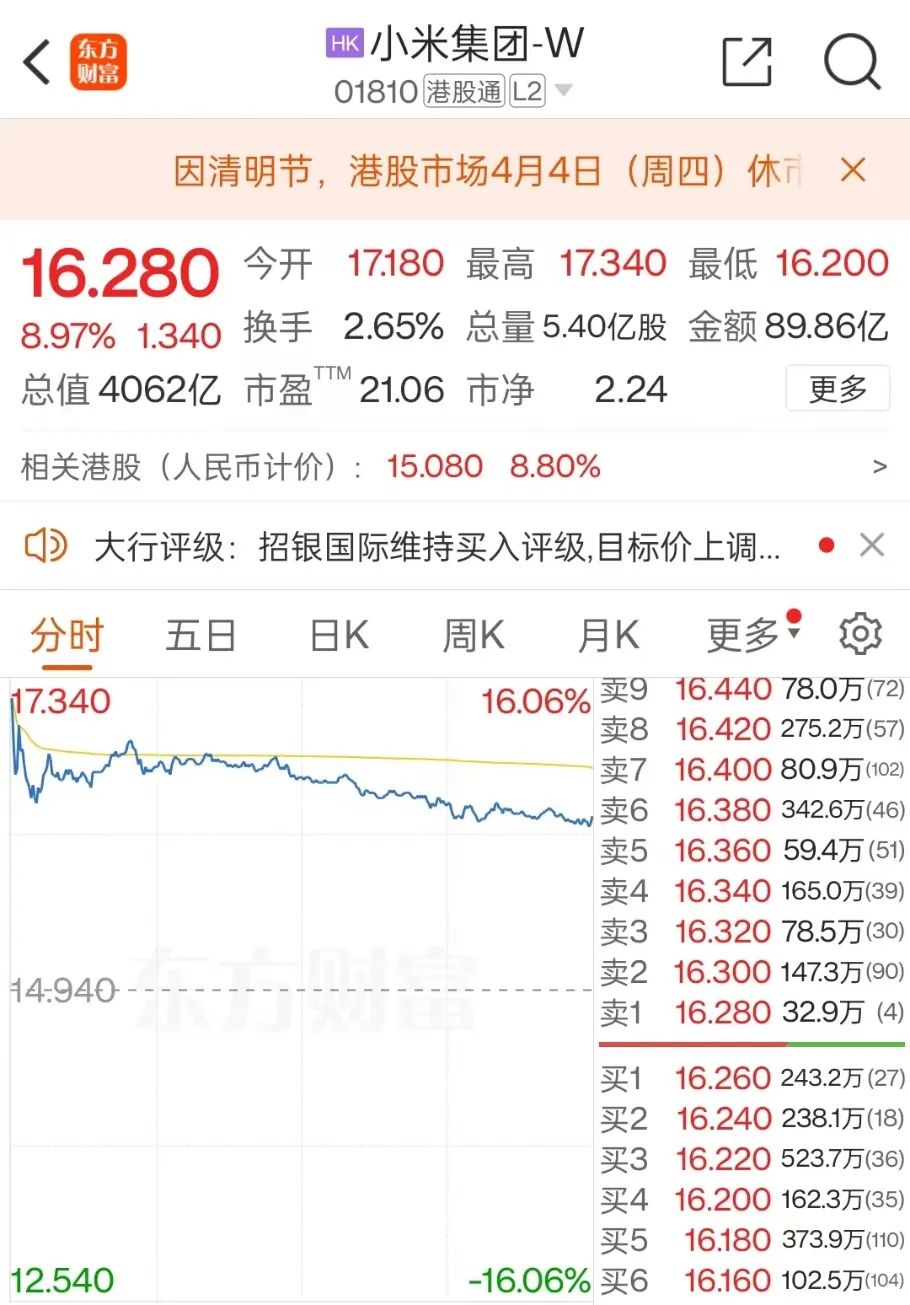Close the 大行评级 news ticker

click(x=872, y=545)
